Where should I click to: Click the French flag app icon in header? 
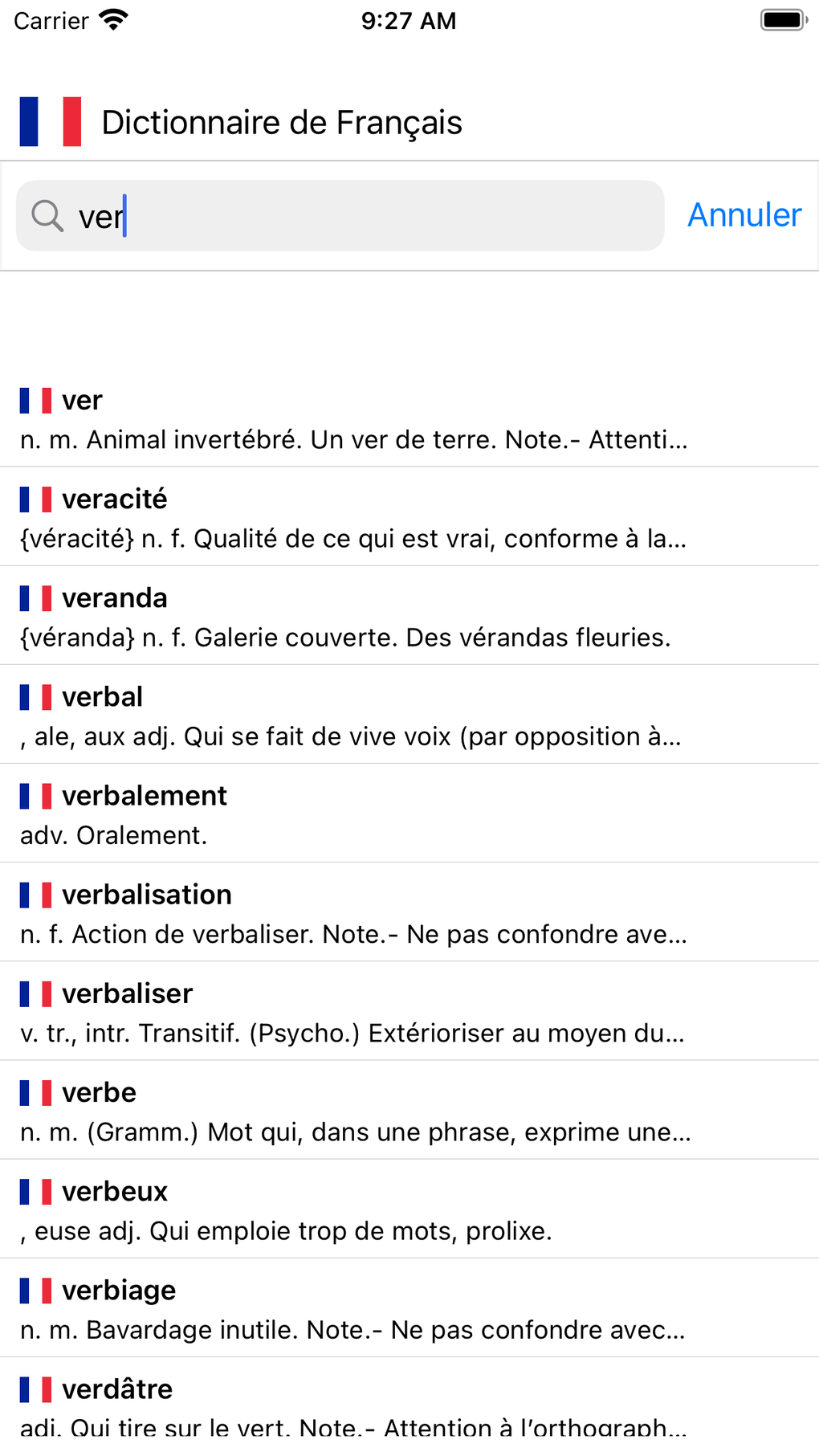click(51, 122)
